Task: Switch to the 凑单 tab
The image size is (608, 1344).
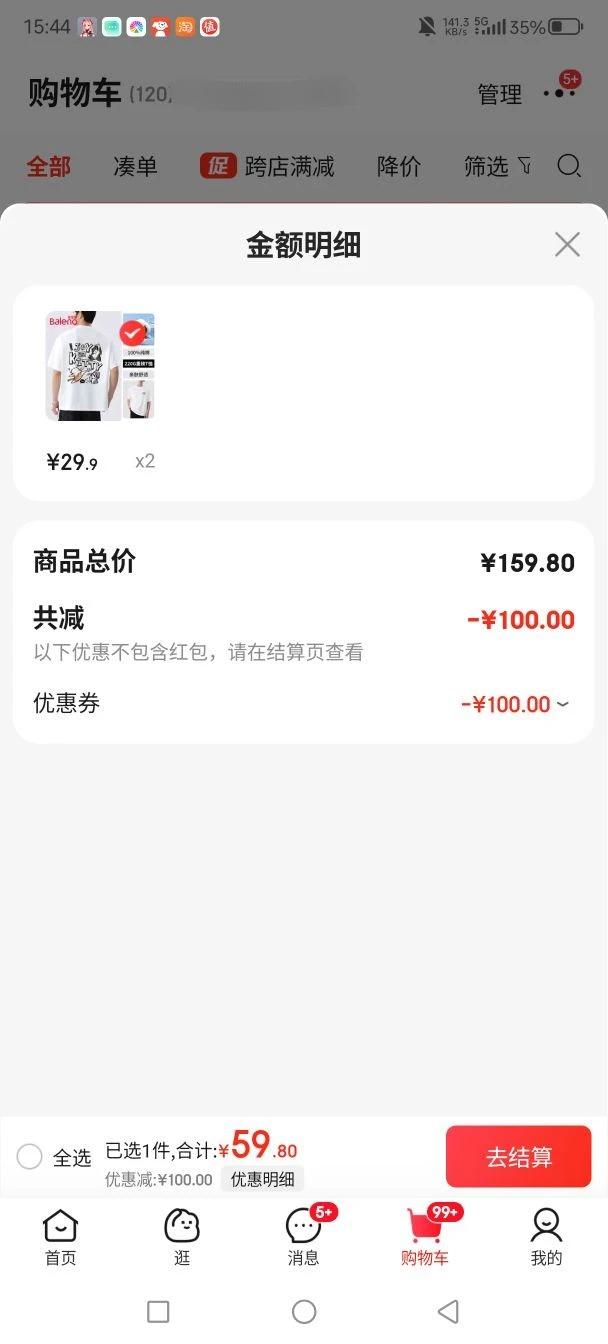Action: (x=135, y=167)
